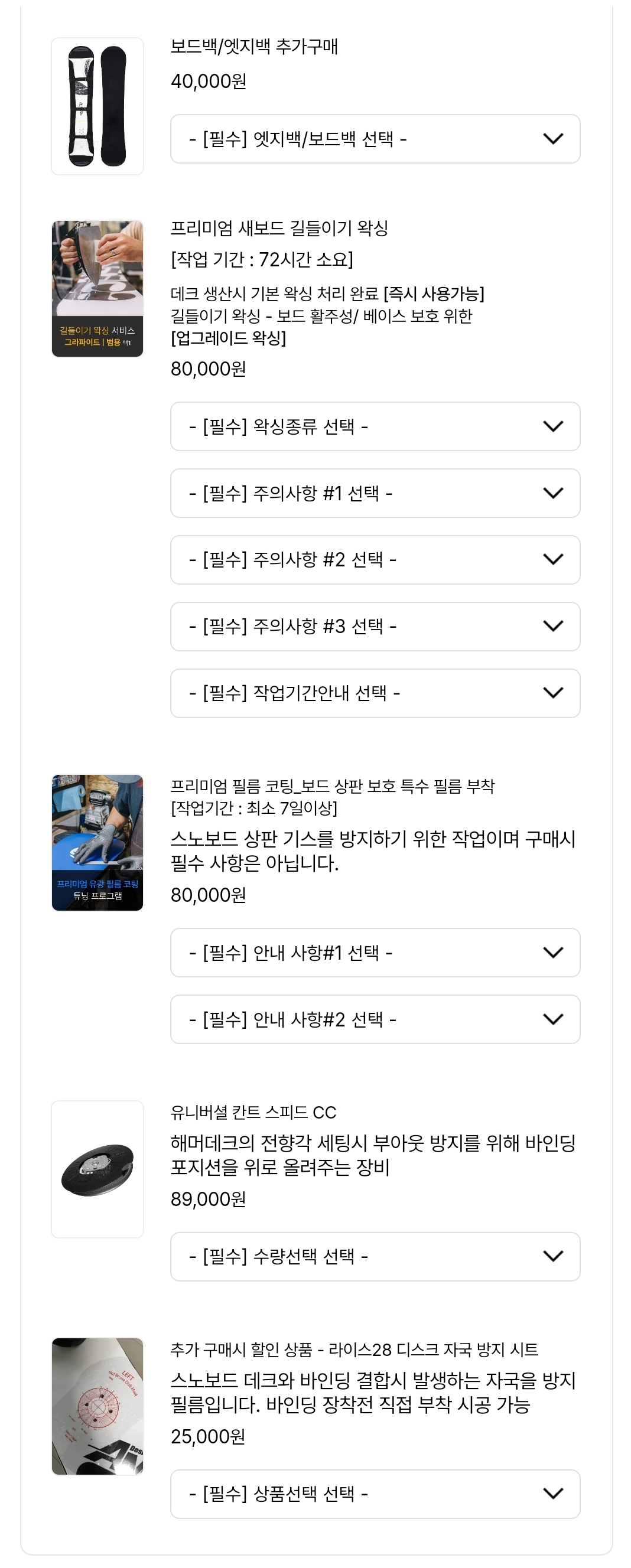Open the 길들이기 왁싱 서비스 thumbnail

(x=97, y=289)
